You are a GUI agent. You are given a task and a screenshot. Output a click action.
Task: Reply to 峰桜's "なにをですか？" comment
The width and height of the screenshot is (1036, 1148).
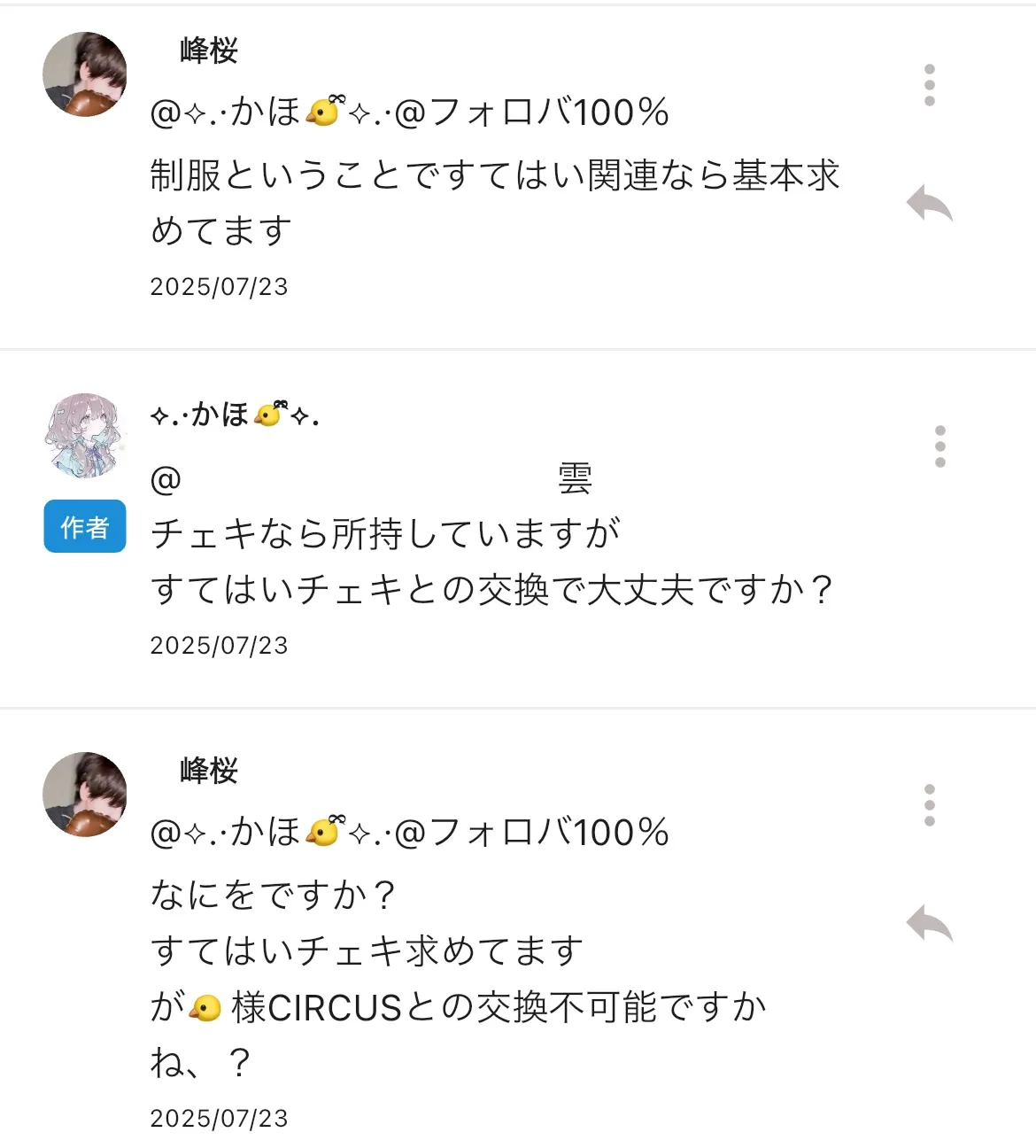tap(929, 925)
